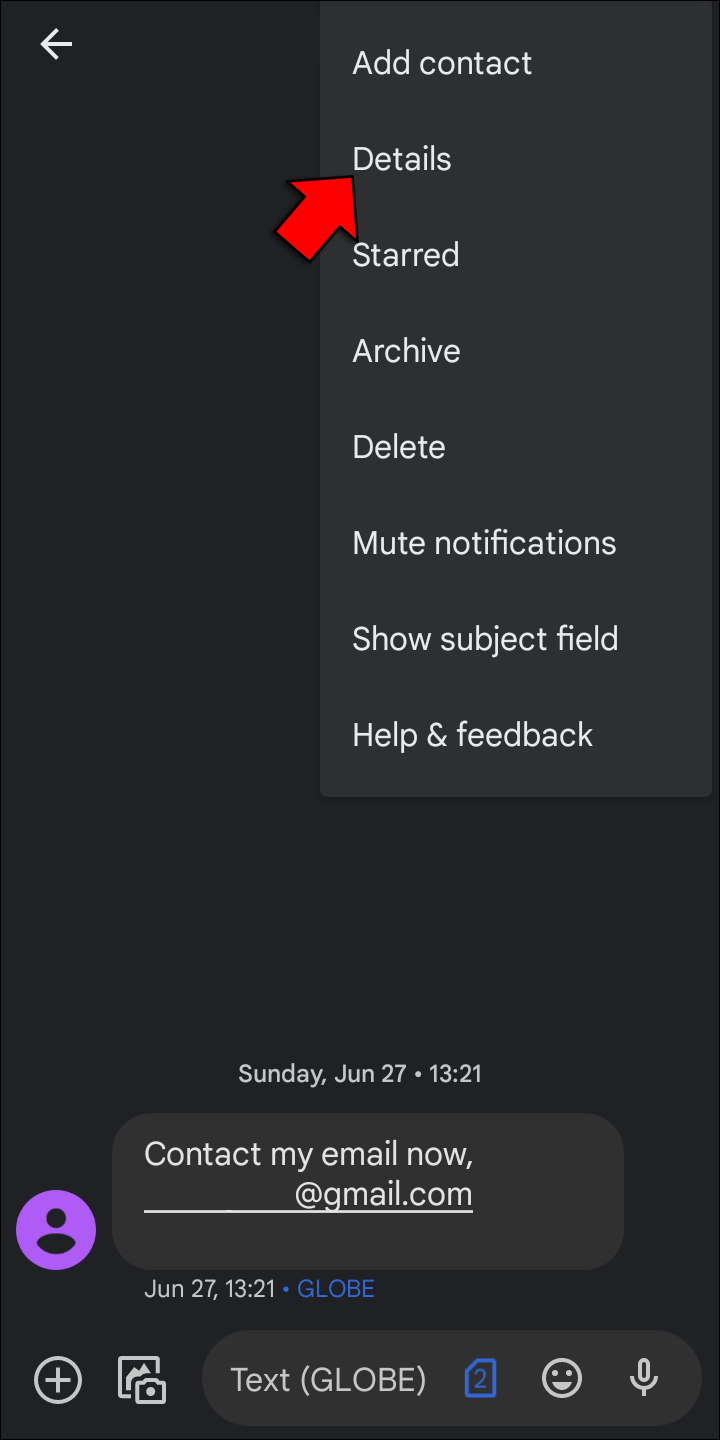Viewport: 720px width, 1440px height.
Task: Go back using the arrow icon
Action: [56, 44]
